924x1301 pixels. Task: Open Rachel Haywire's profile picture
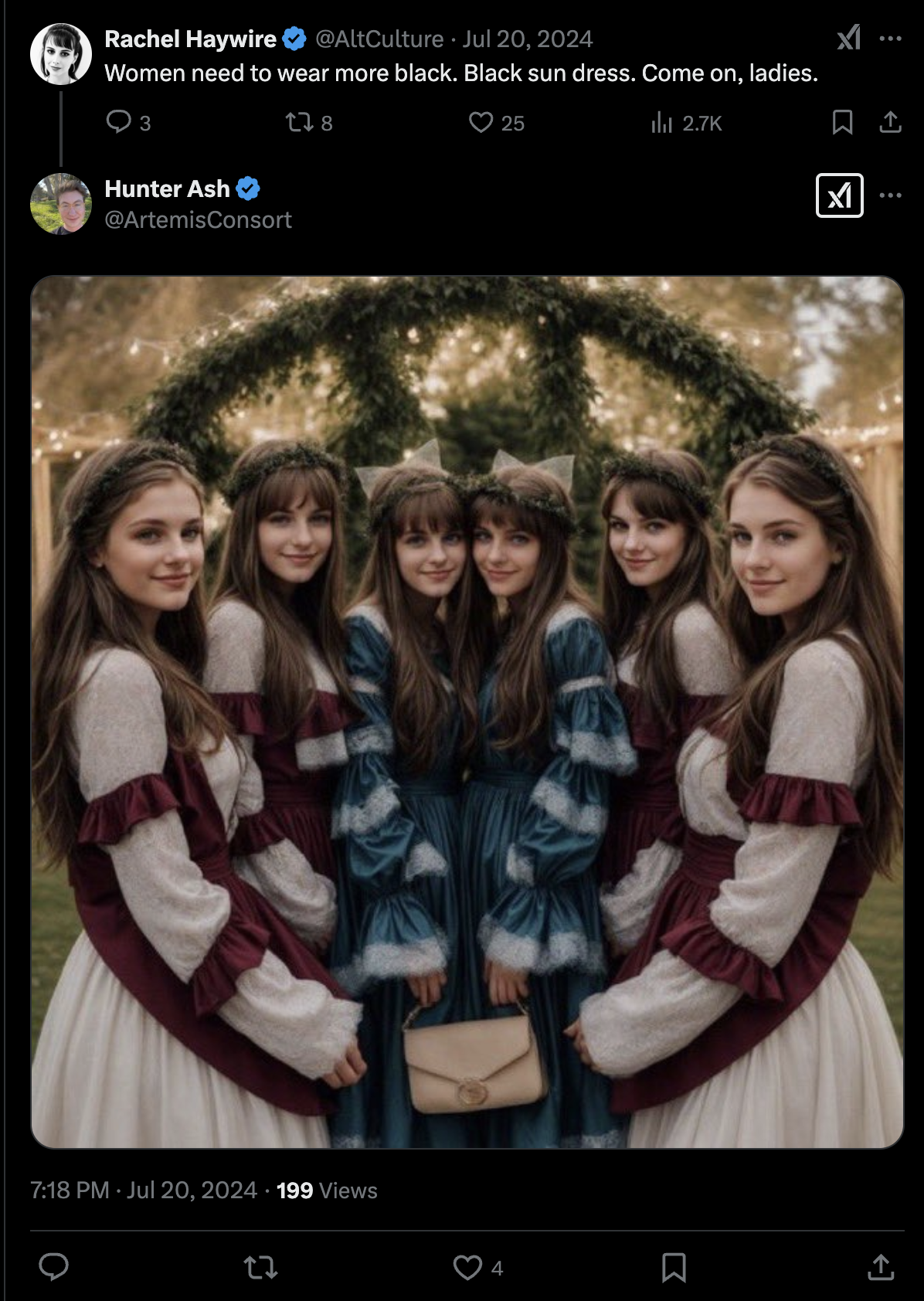point(60,54)
